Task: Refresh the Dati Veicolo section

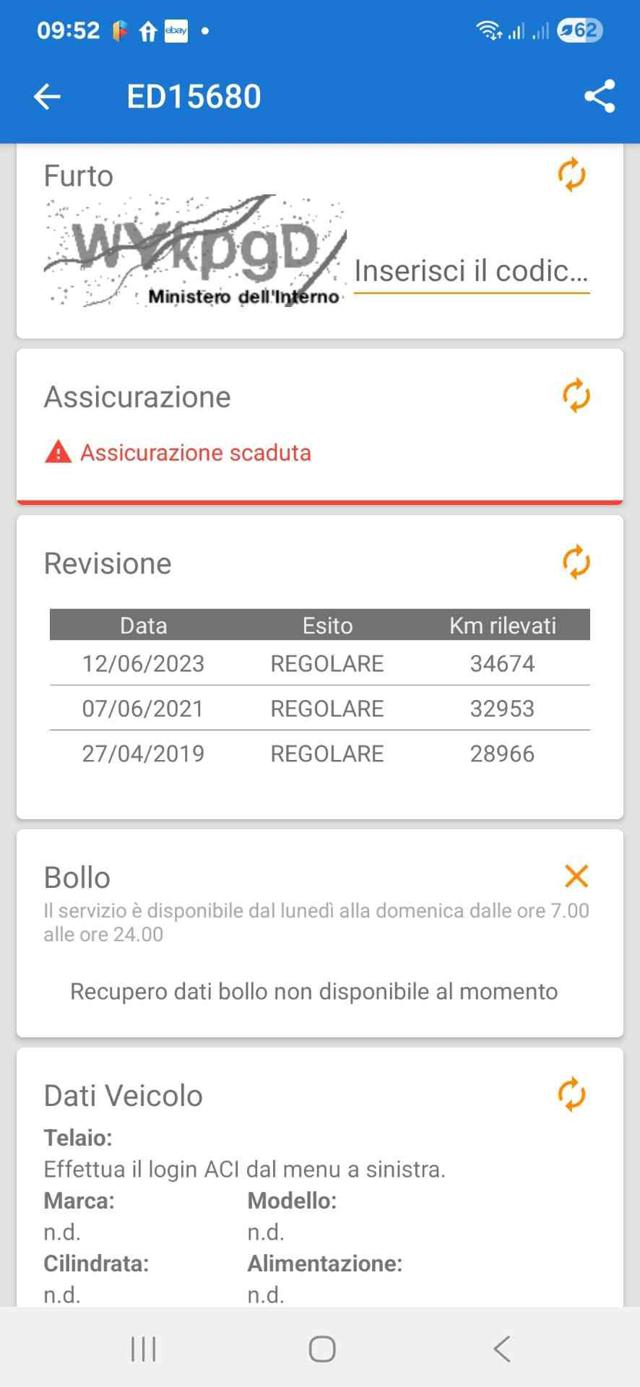Action: (571, 1093)
